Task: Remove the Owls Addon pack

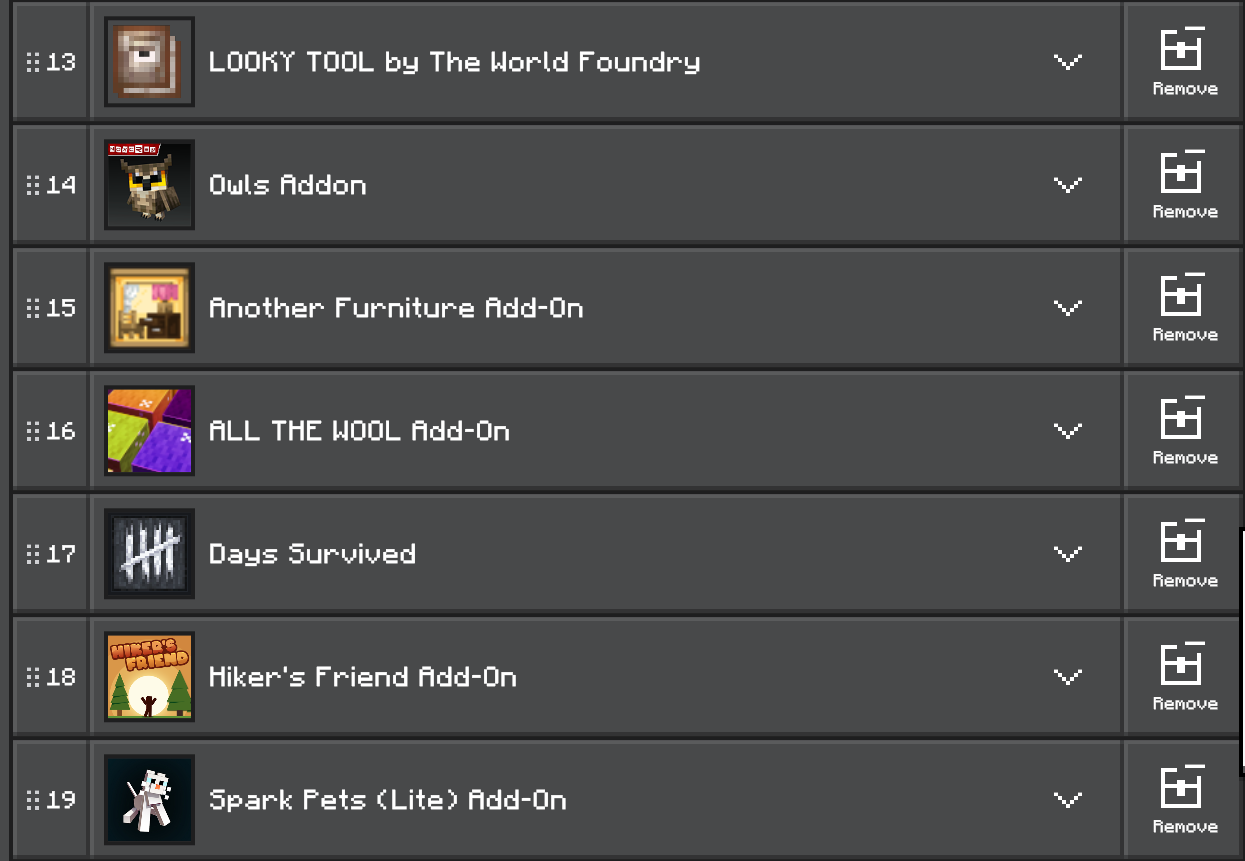Action: point(1183,185)
